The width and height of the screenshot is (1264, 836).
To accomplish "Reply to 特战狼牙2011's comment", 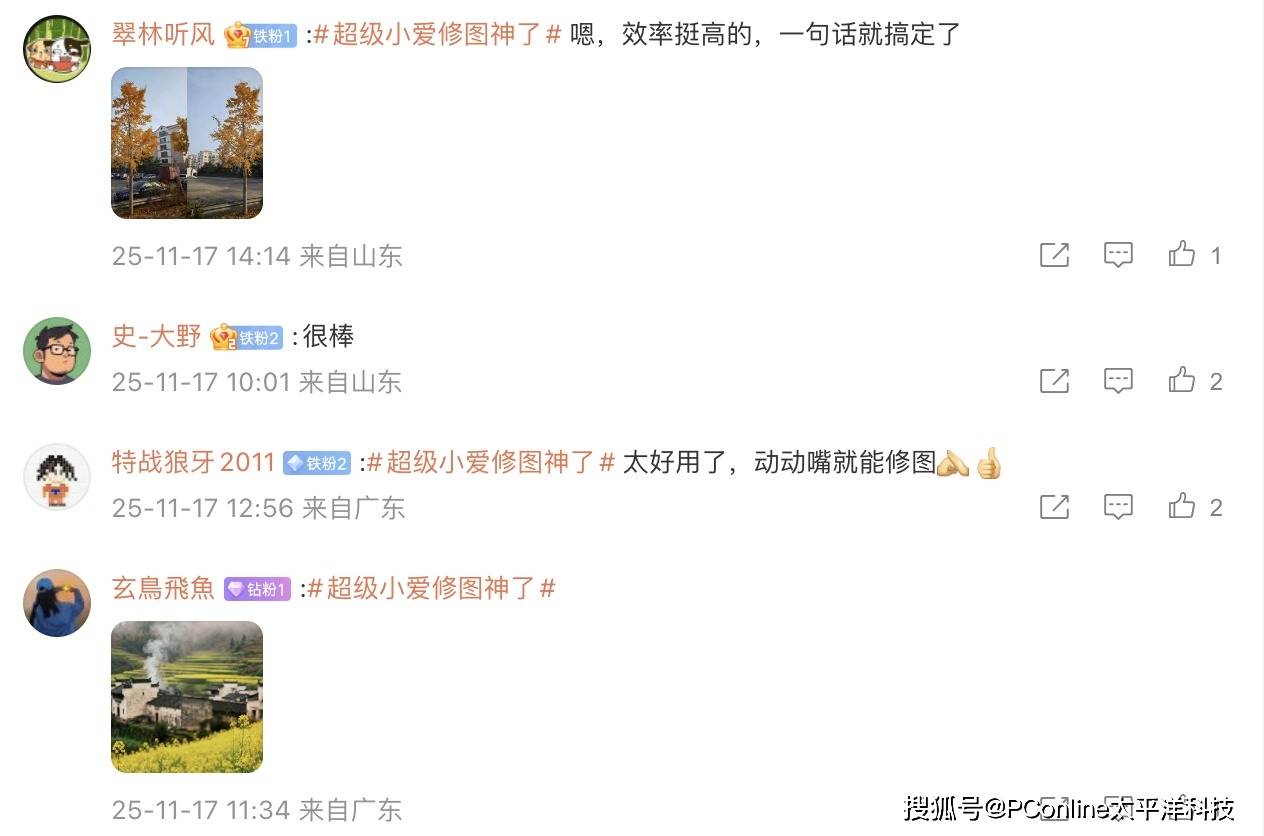I will click(x=1118, y=507).
